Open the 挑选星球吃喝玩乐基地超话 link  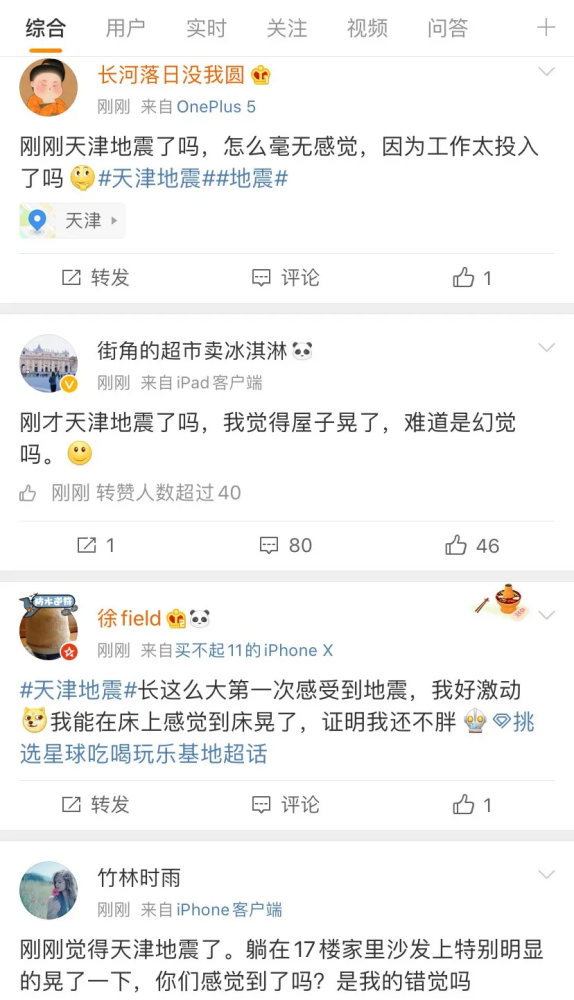coord(277,738)
